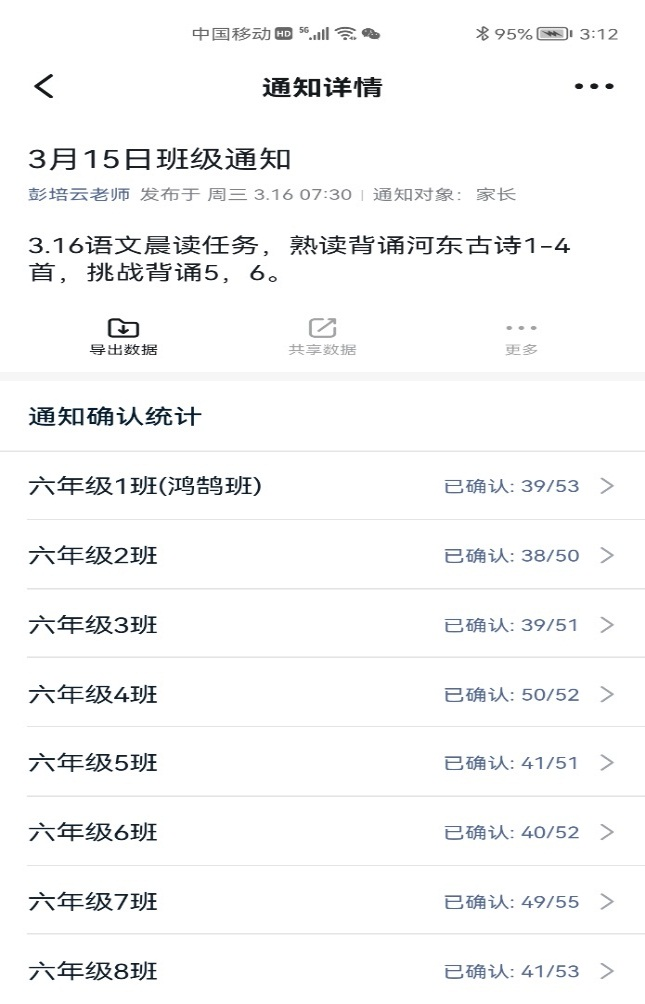Image resolution: width=645 pixels, height=1004 pixels.
Task: Go back from notification details
Action: click(44, 87)
